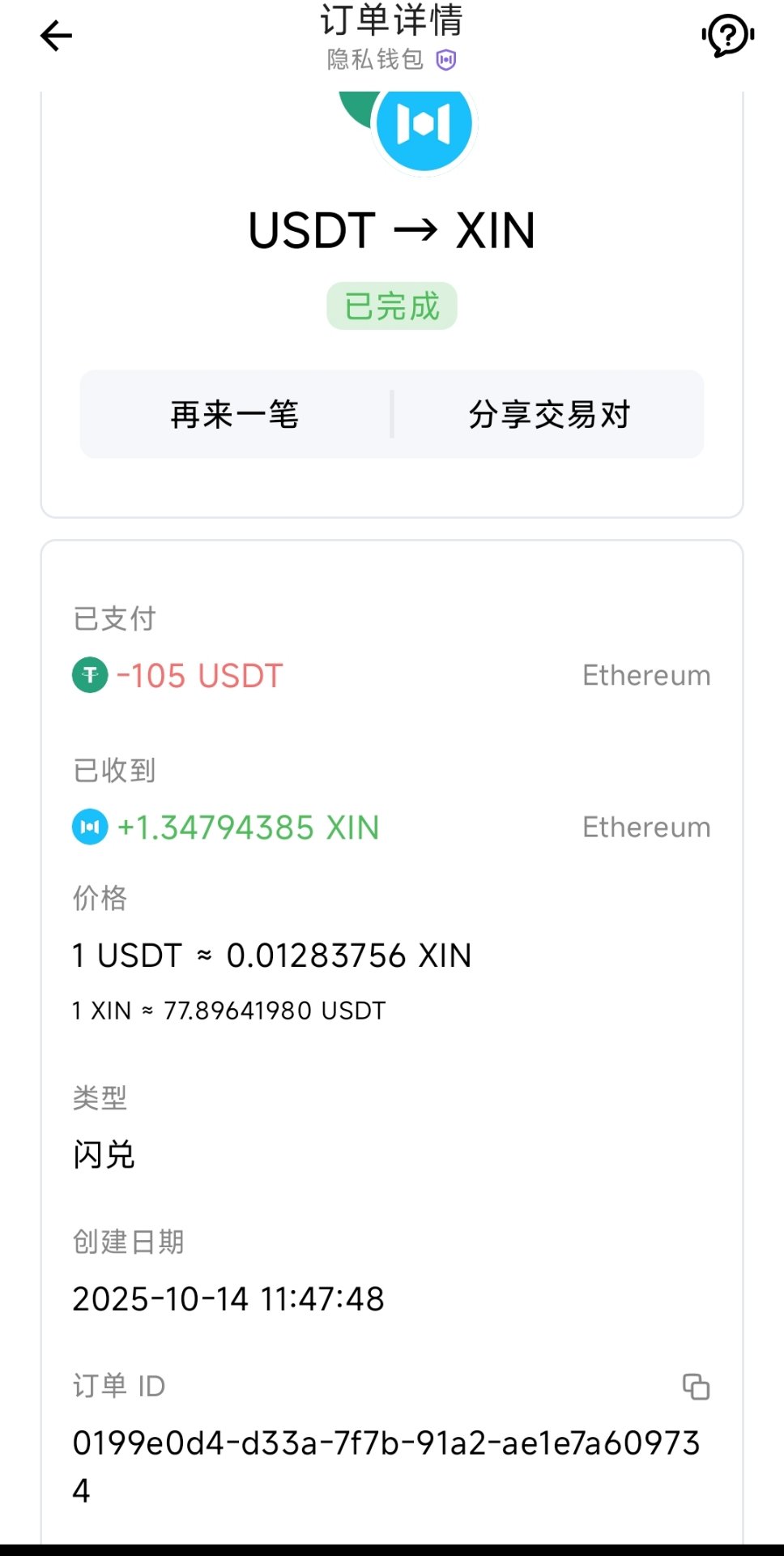Tap 再来一笔 to swap again
Viewport: 784px width, 1556px height.
point(235,415)
